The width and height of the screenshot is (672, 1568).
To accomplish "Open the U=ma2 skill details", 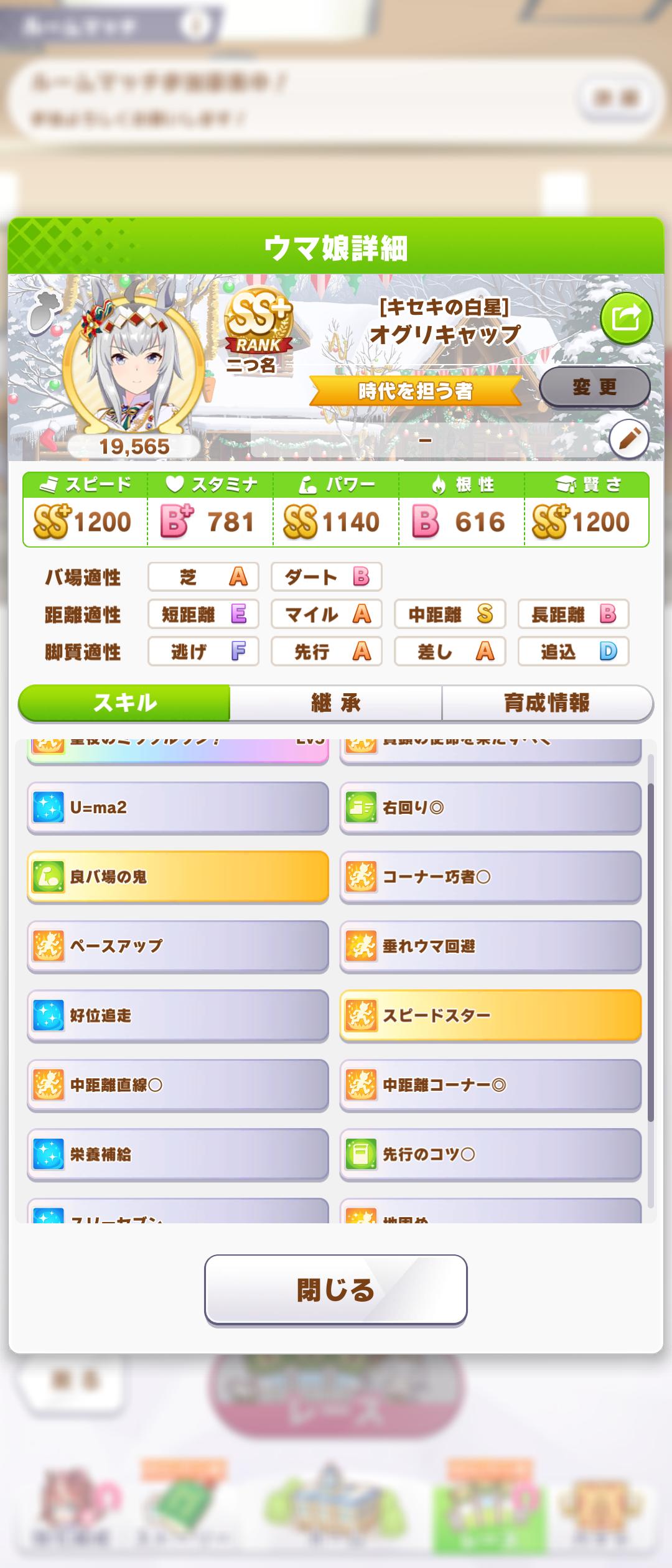I will point(178,808).
